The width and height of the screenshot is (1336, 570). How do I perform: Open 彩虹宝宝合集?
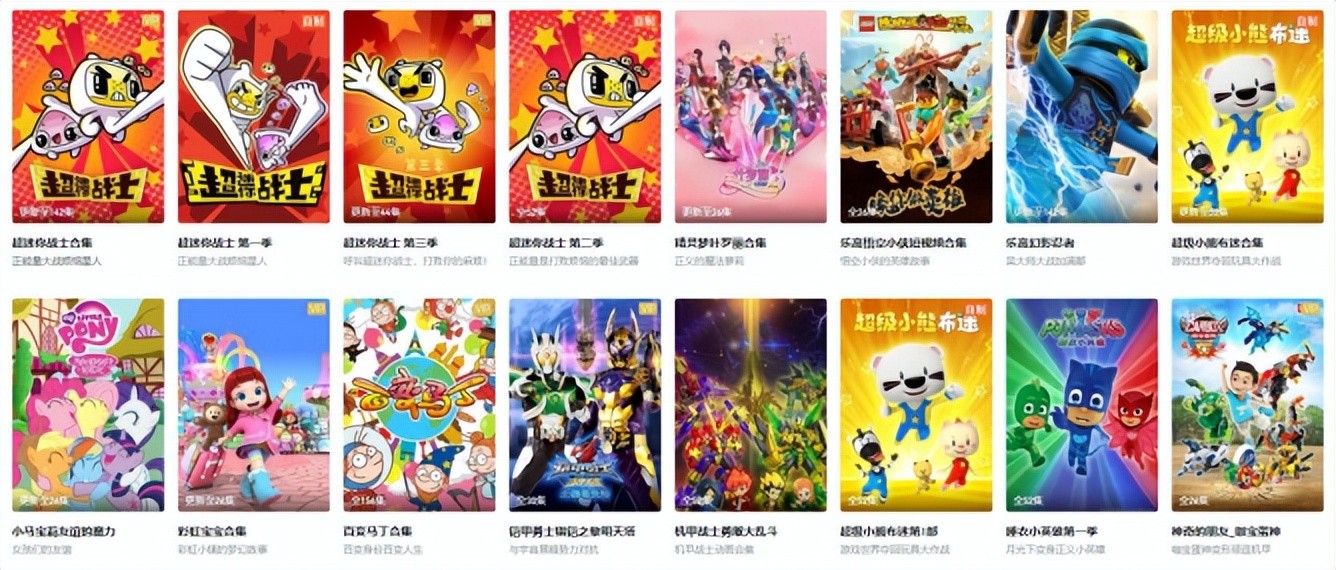(254, 405)
